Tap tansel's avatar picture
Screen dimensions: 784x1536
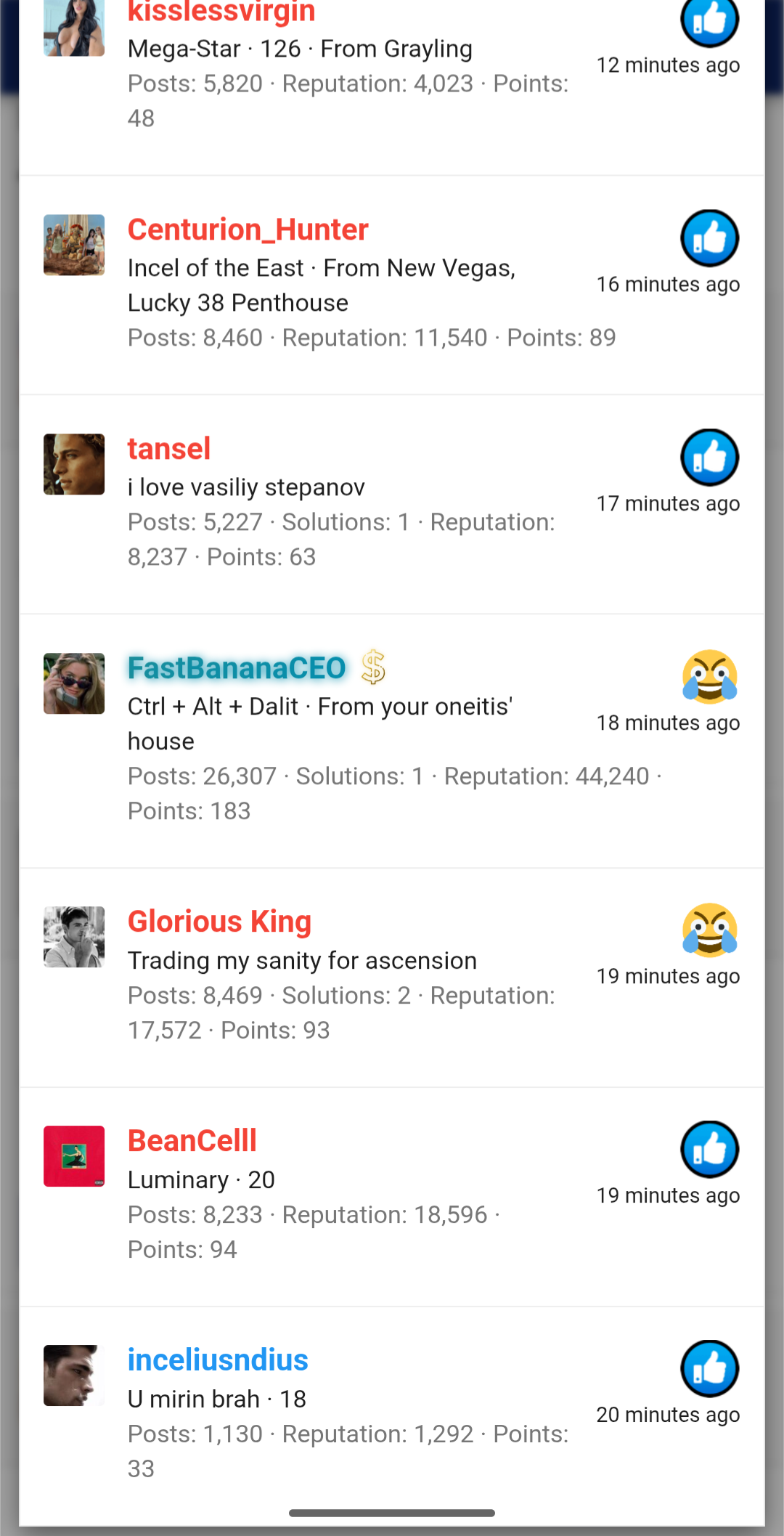(74, 465)
